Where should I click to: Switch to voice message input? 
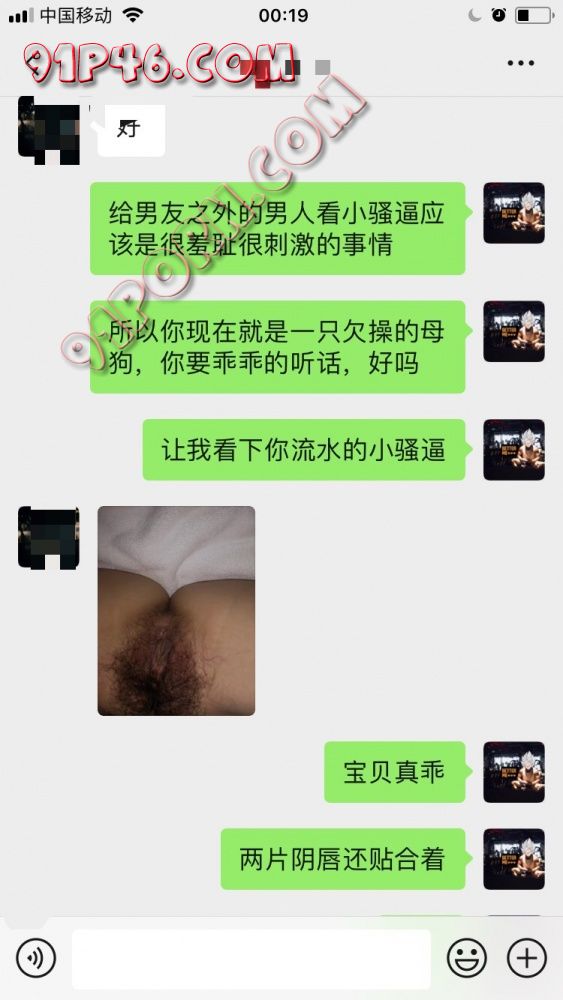pos(36,958)
